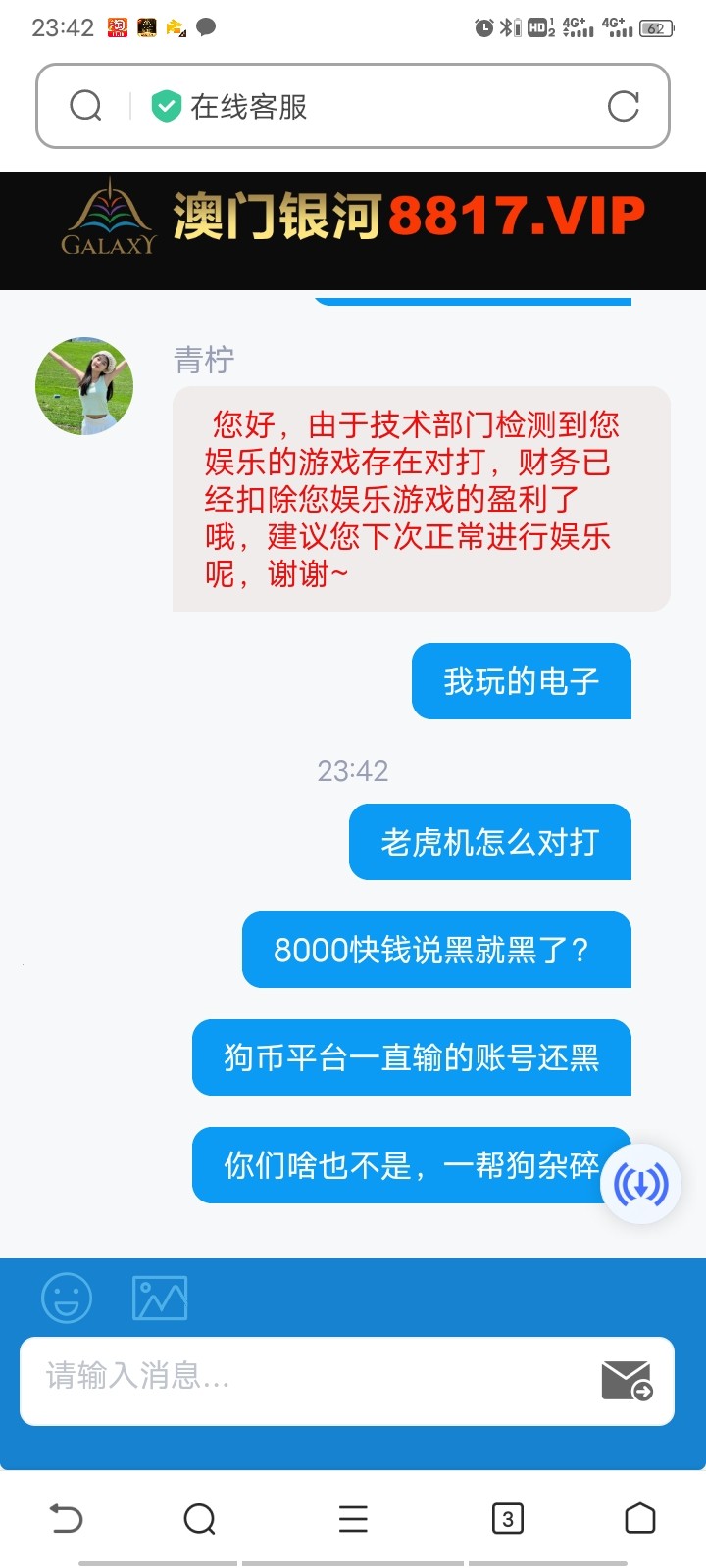
Task: Open the image attachment picker
Action: tap(160, 1297)
